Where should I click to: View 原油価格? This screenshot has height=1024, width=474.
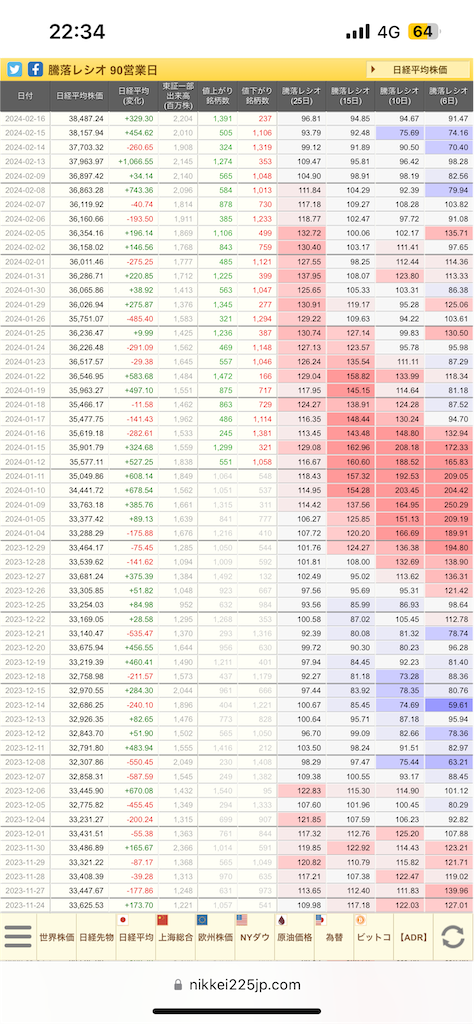coord(294,936)
